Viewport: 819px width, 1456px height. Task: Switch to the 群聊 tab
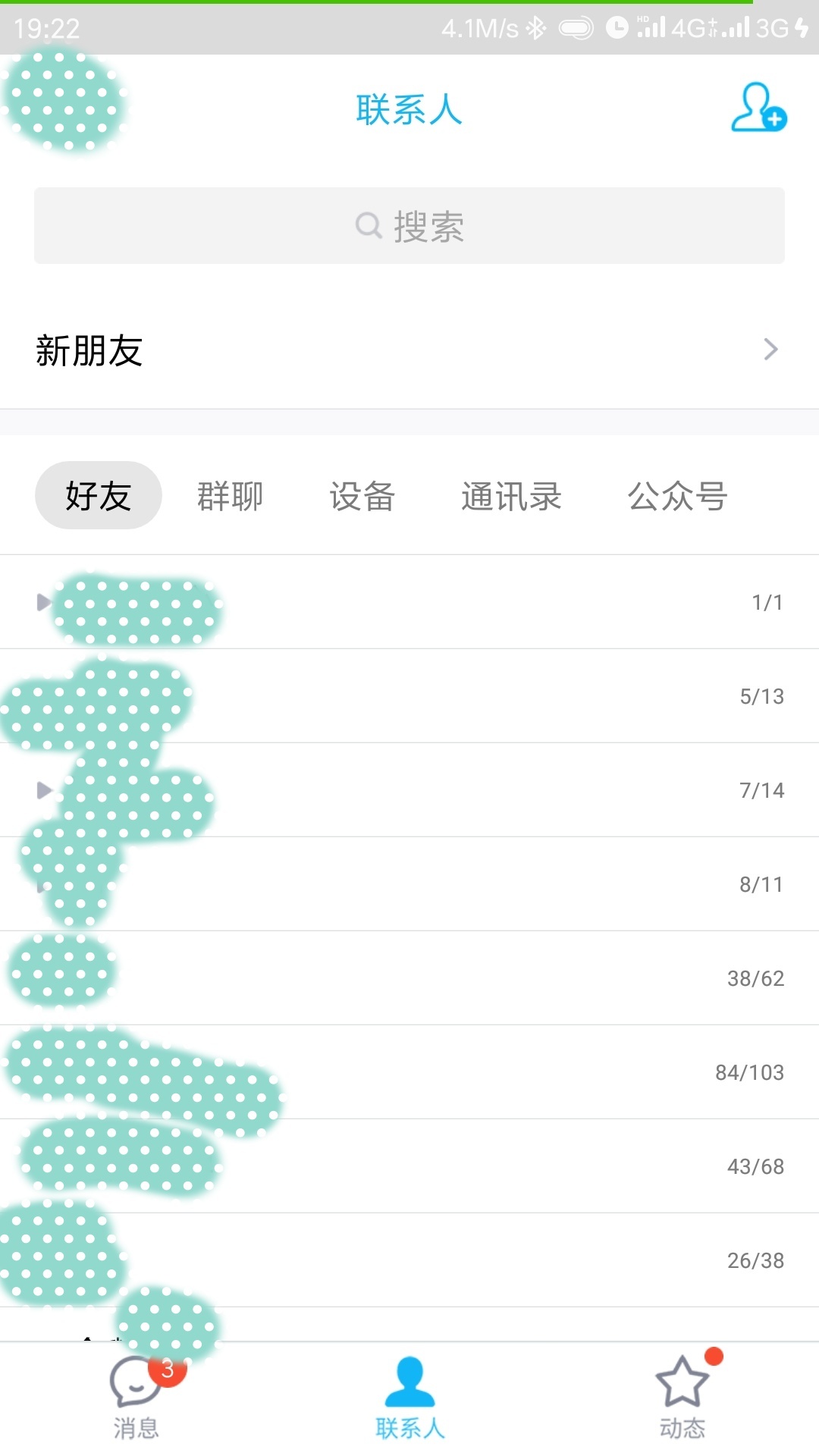point(229,497)
